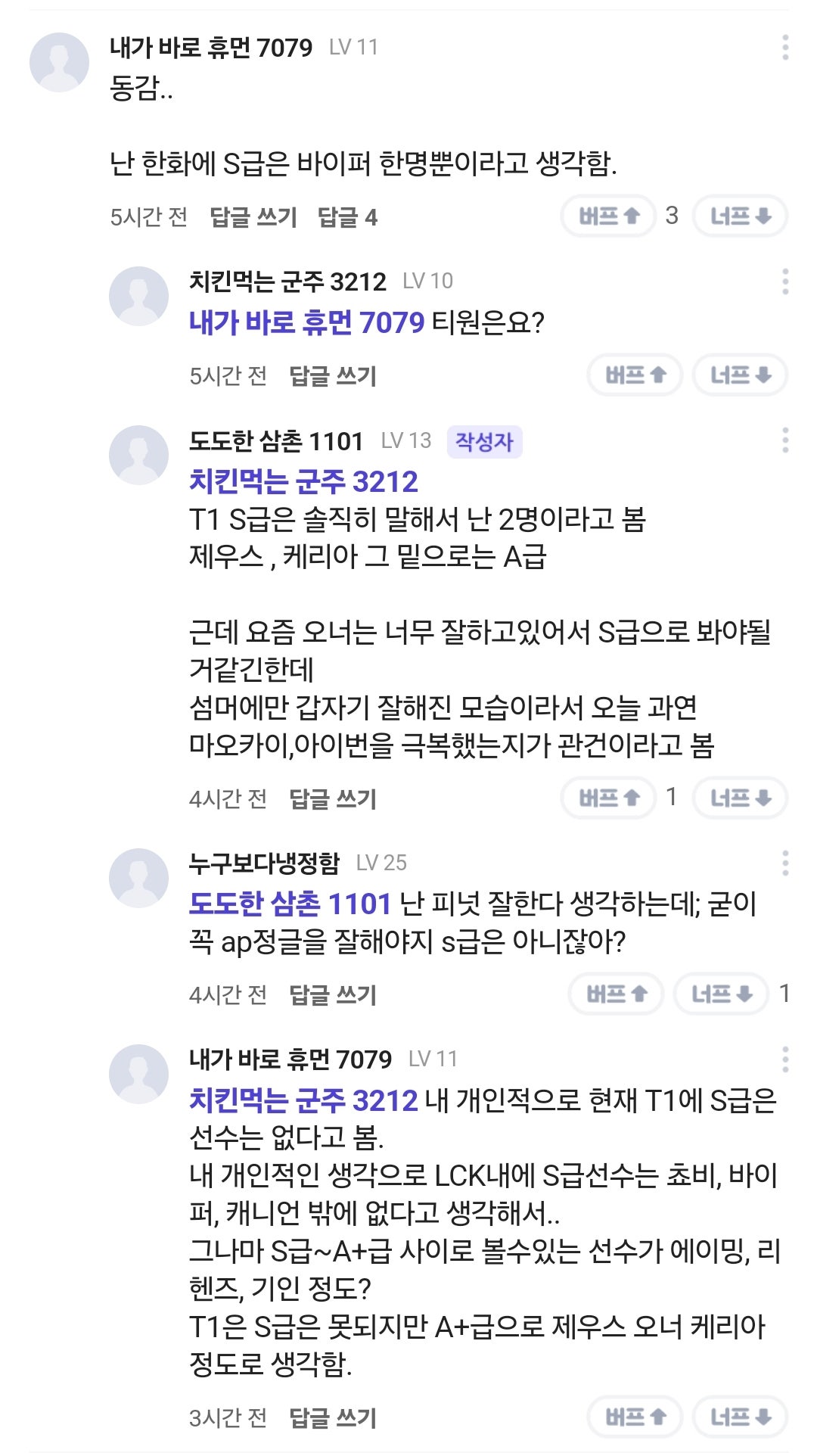Viewport: 817px width, 1456px height.
Task: Click profile avatar of 도도한 삼촌 1101
Action: tap(139, 454)
